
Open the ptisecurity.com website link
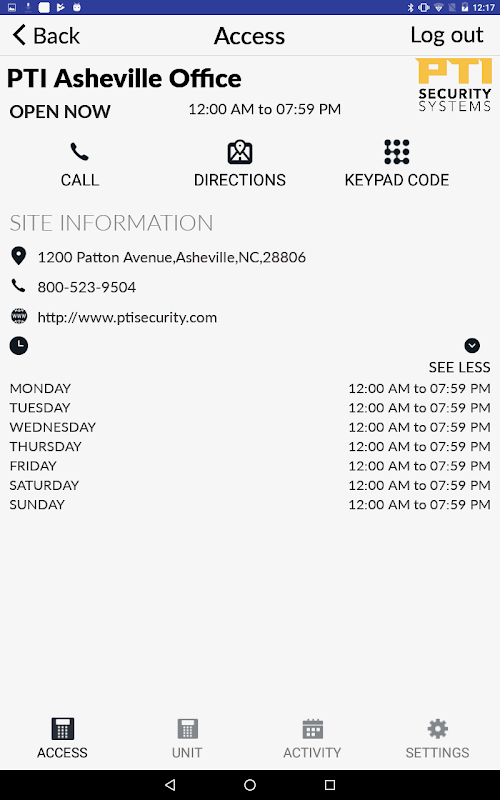[x=127, y=317]
